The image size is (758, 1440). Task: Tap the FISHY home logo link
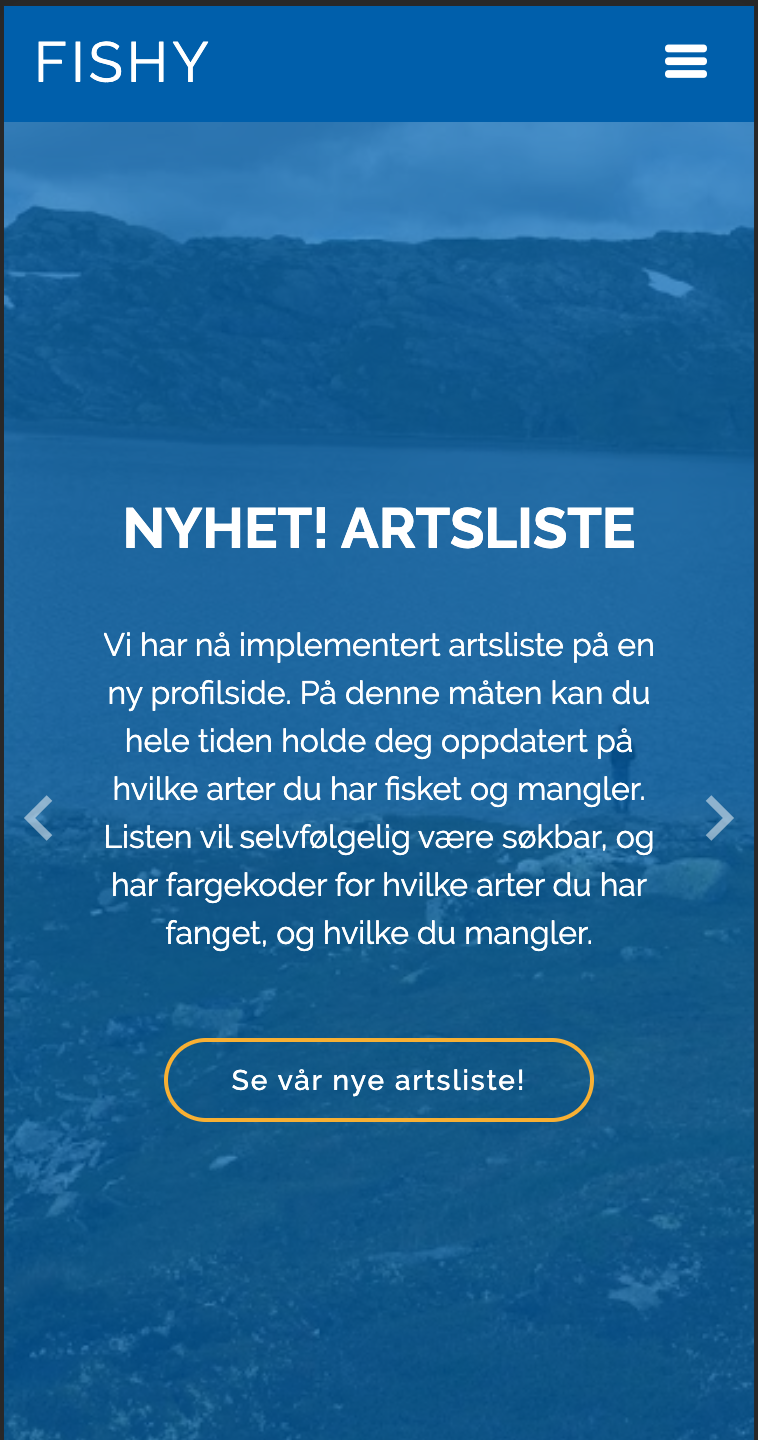[122, 62]
